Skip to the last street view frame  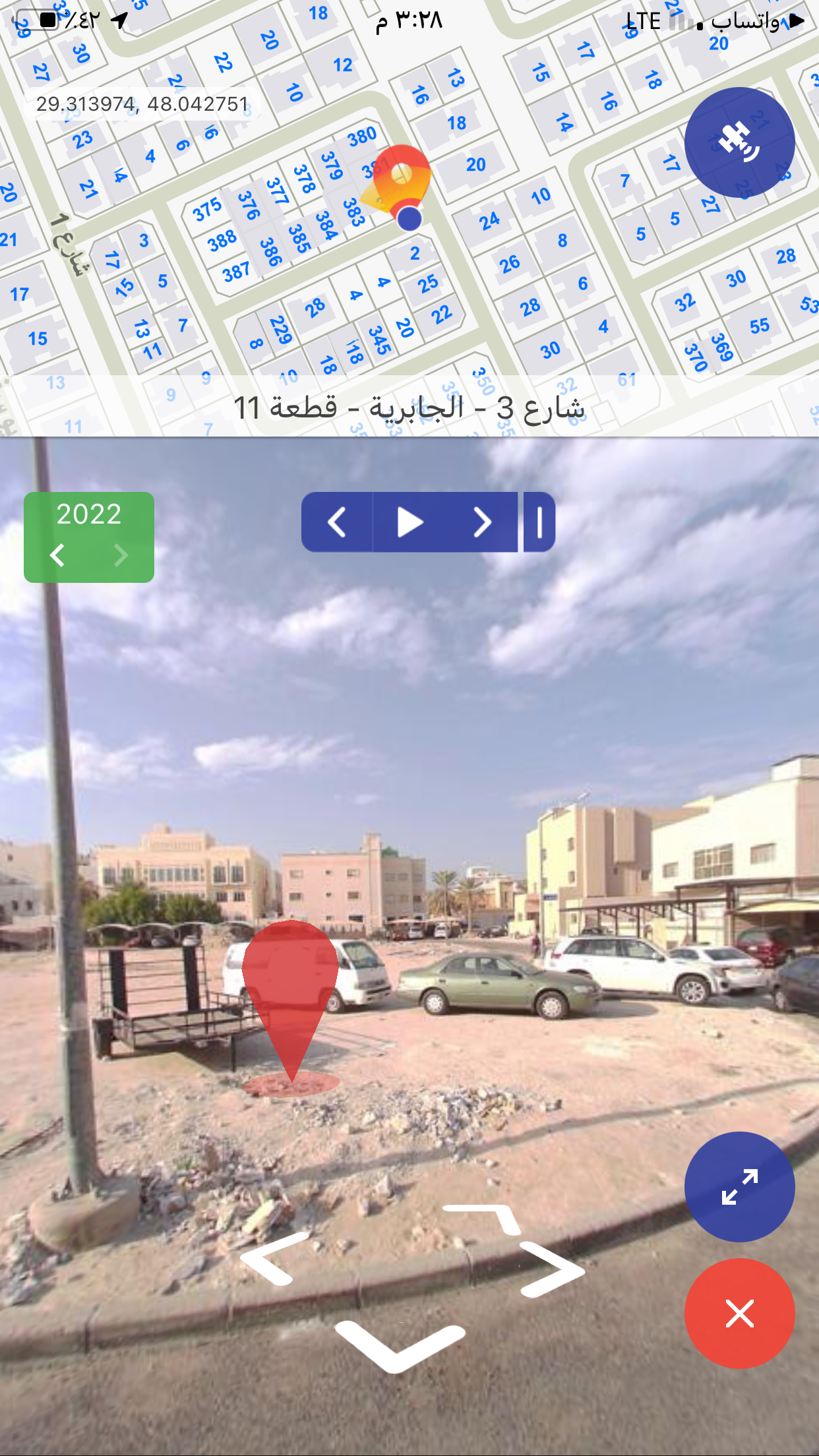click(539, 522)
